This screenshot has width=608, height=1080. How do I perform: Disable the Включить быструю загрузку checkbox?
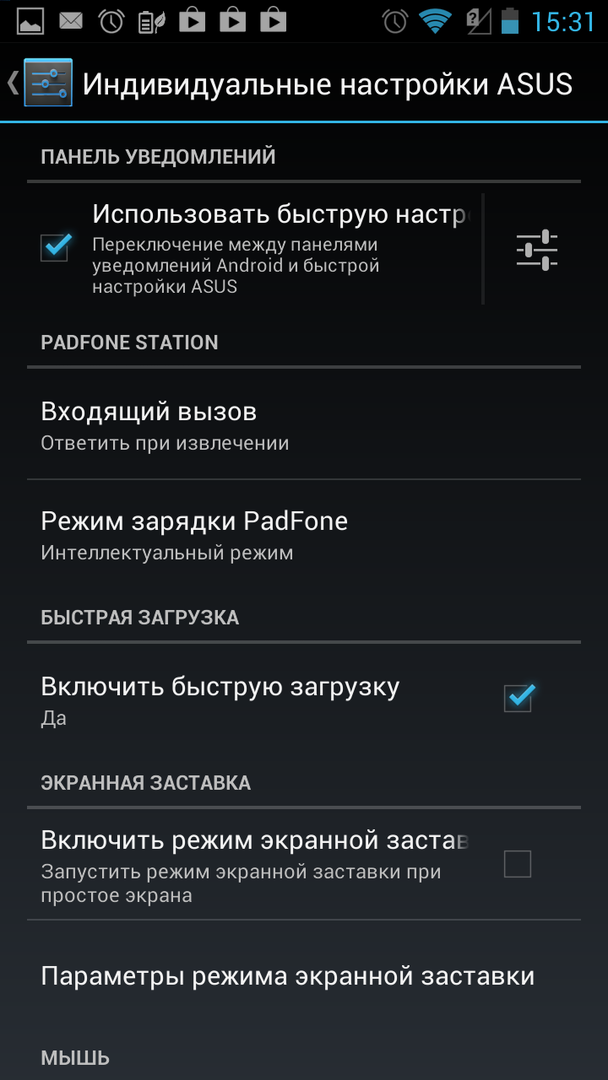[x=518, y=698]
